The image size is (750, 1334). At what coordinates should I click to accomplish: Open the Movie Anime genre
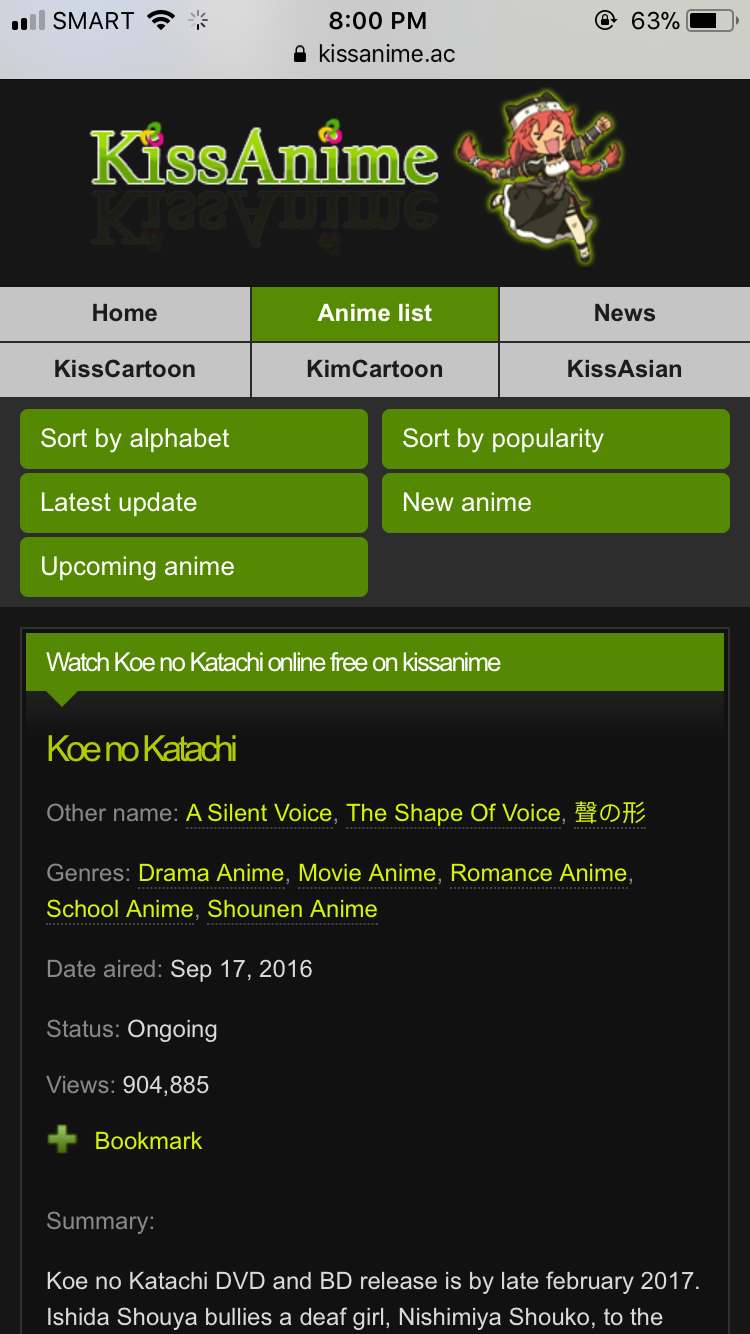click(x=367, y=873)
